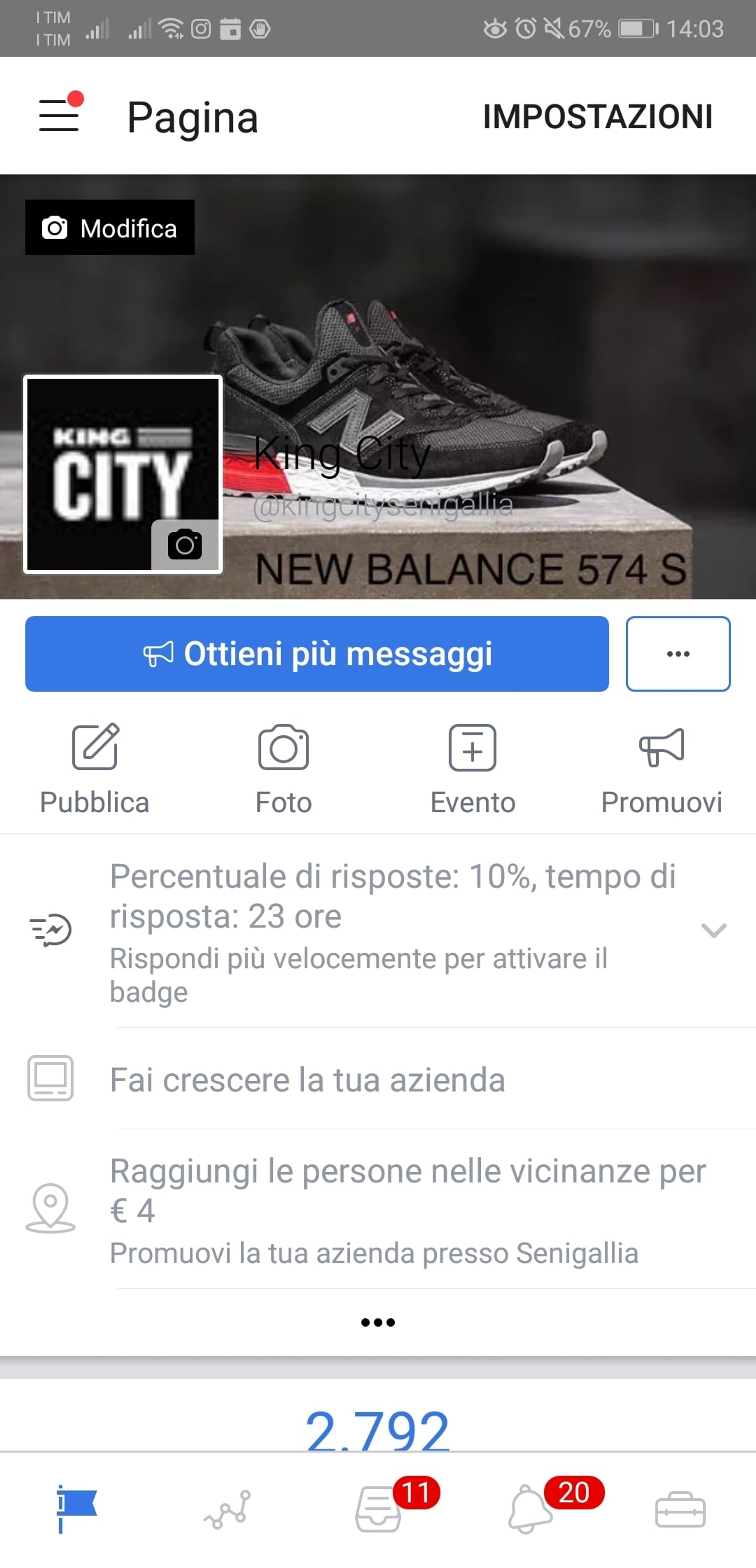Change the King City profile picture

pos(184,544)
